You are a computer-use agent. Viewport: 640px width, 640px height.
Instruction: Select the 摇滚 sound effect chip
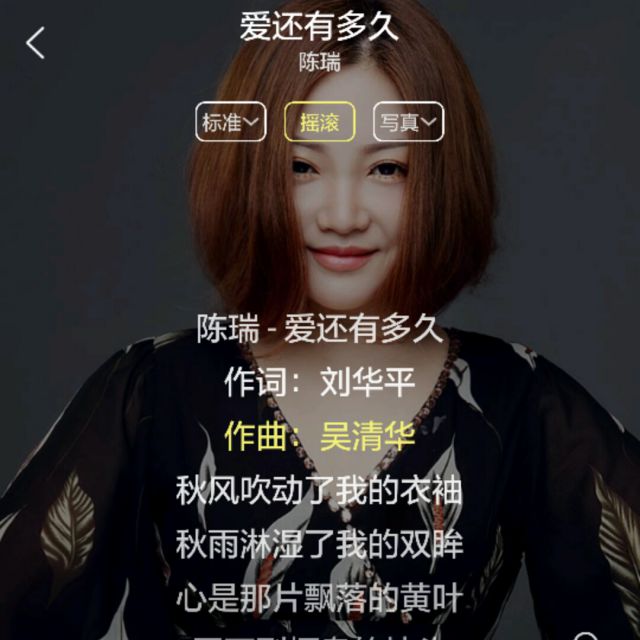[320, 122]
